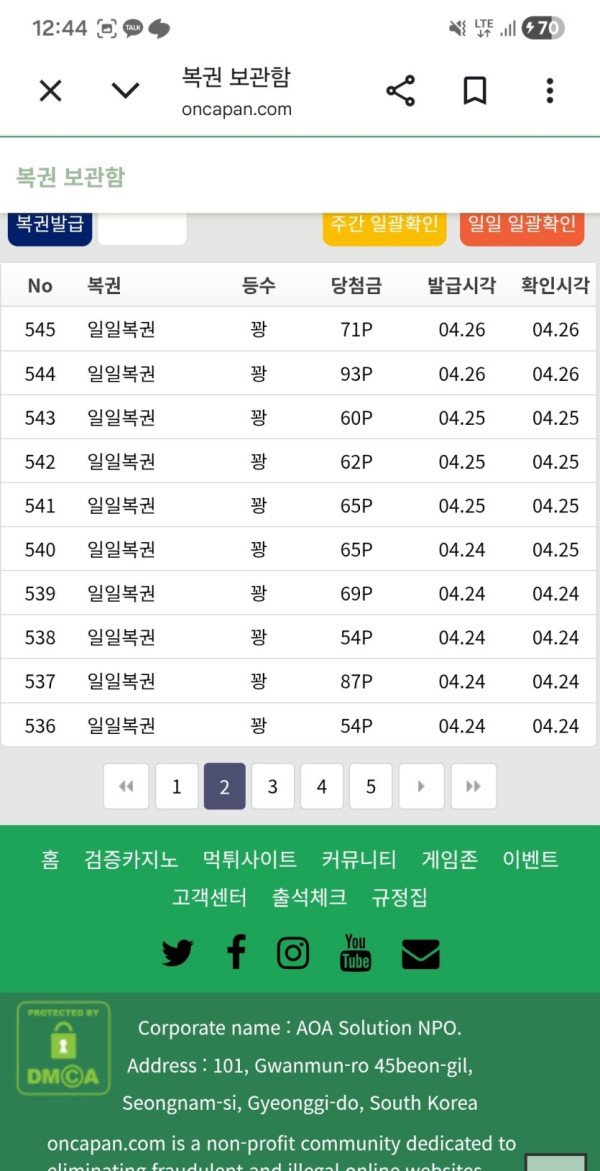600x1171 pixels.
Task: Share this oncapan.com page
Action: coord(400,91)
